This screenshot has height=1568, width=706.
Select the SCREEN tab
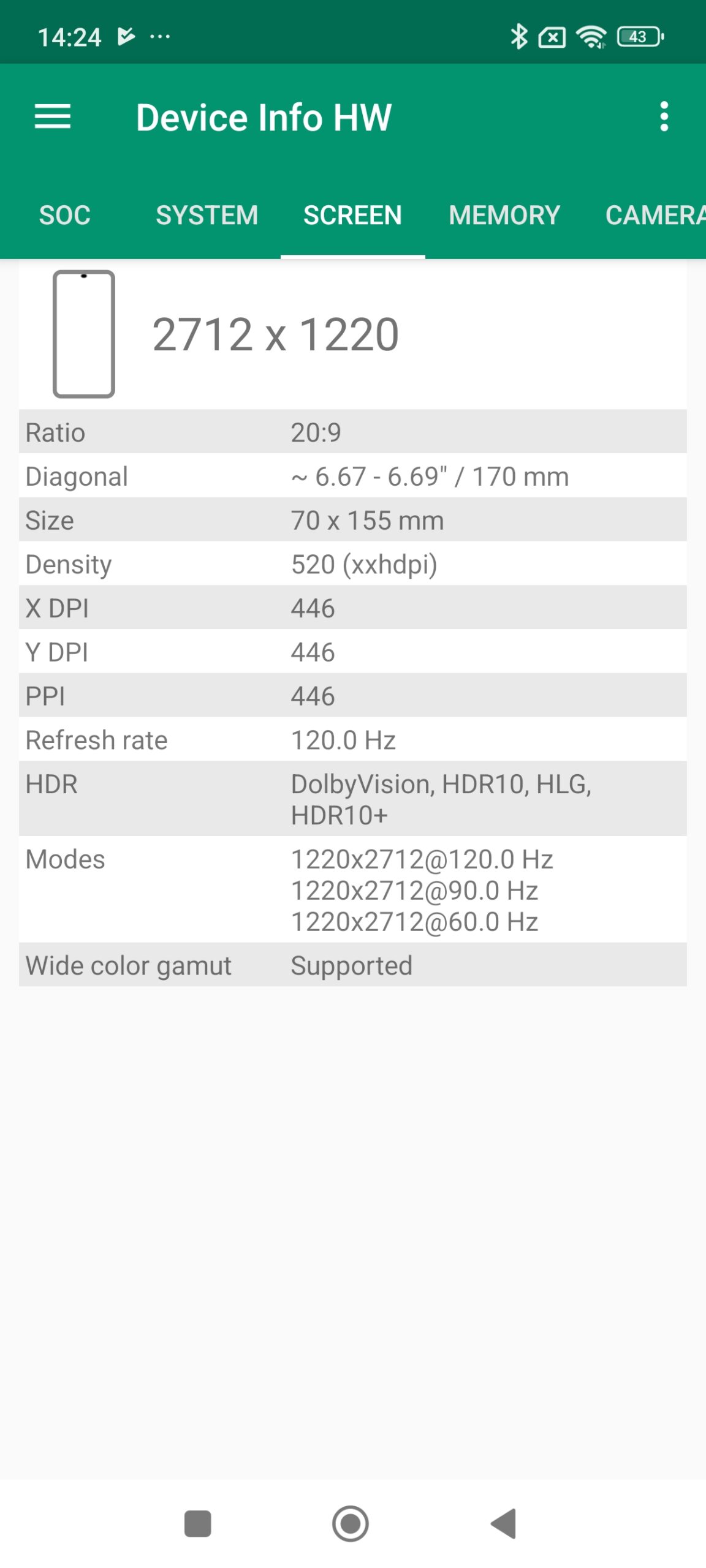[x=352, y=215]
